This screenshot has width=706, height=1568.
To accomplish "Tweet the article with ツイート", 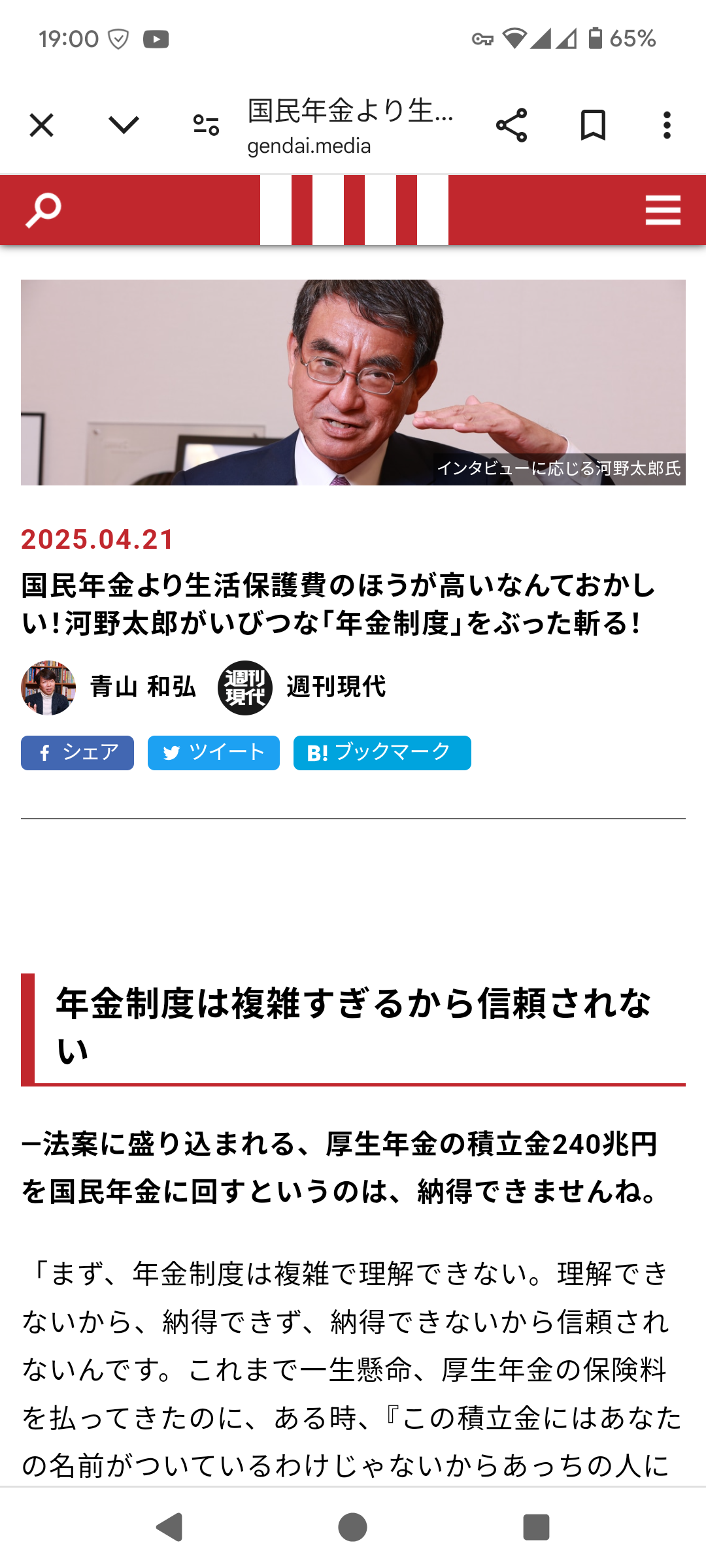I will click(x=213, y=753).
